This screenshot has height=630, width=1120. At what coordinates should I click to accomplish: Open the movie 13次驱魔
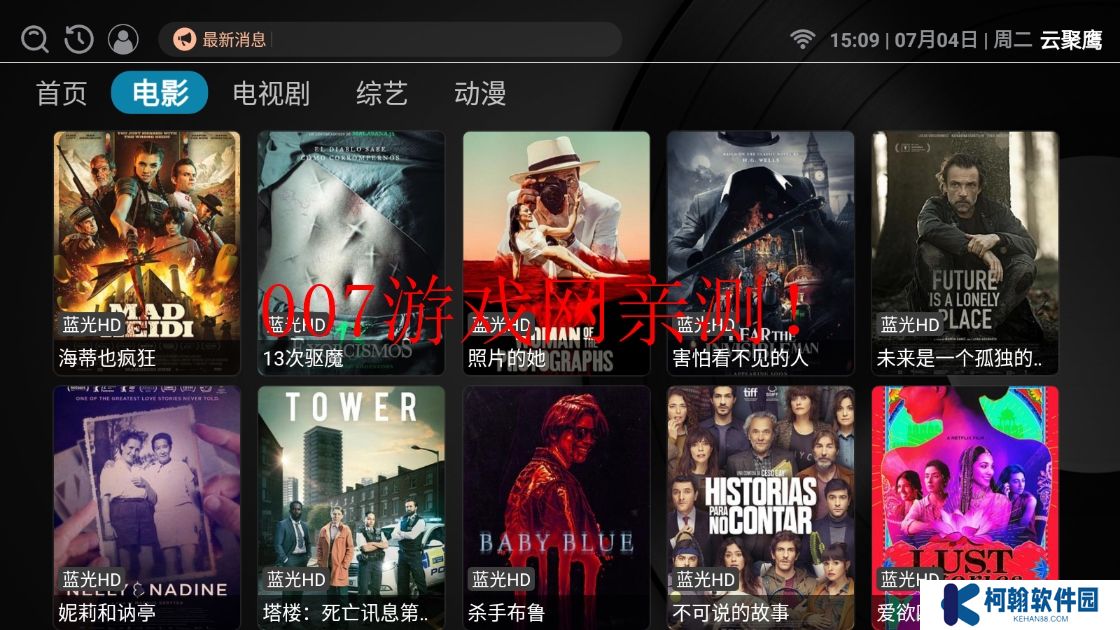point(351,252)
